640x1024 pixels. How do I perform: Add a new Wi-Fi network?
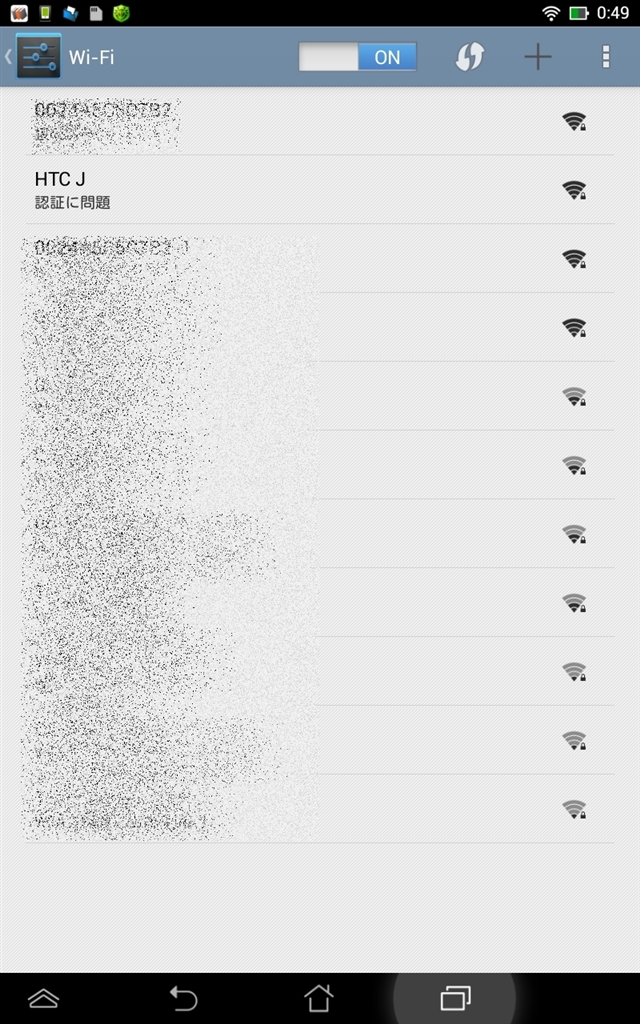coord(538,57)
